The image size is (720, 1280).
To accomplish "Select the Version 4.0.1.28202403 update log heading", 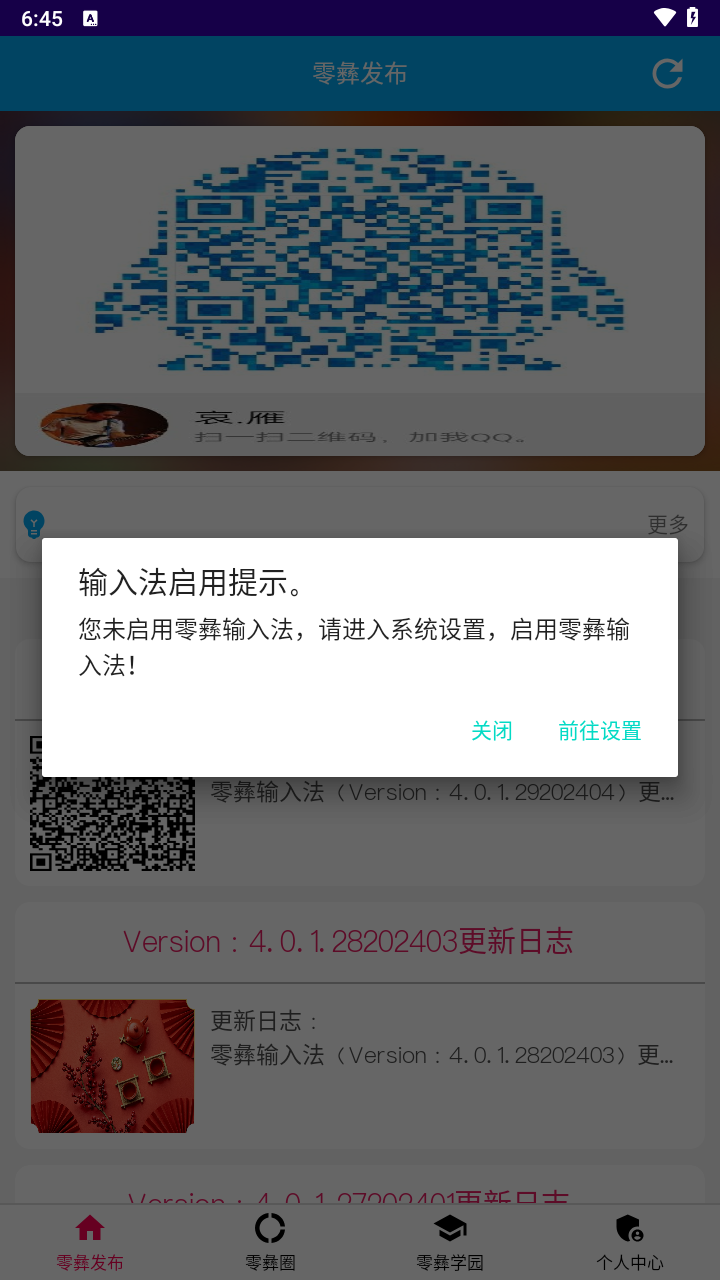I will pos(346,941).
